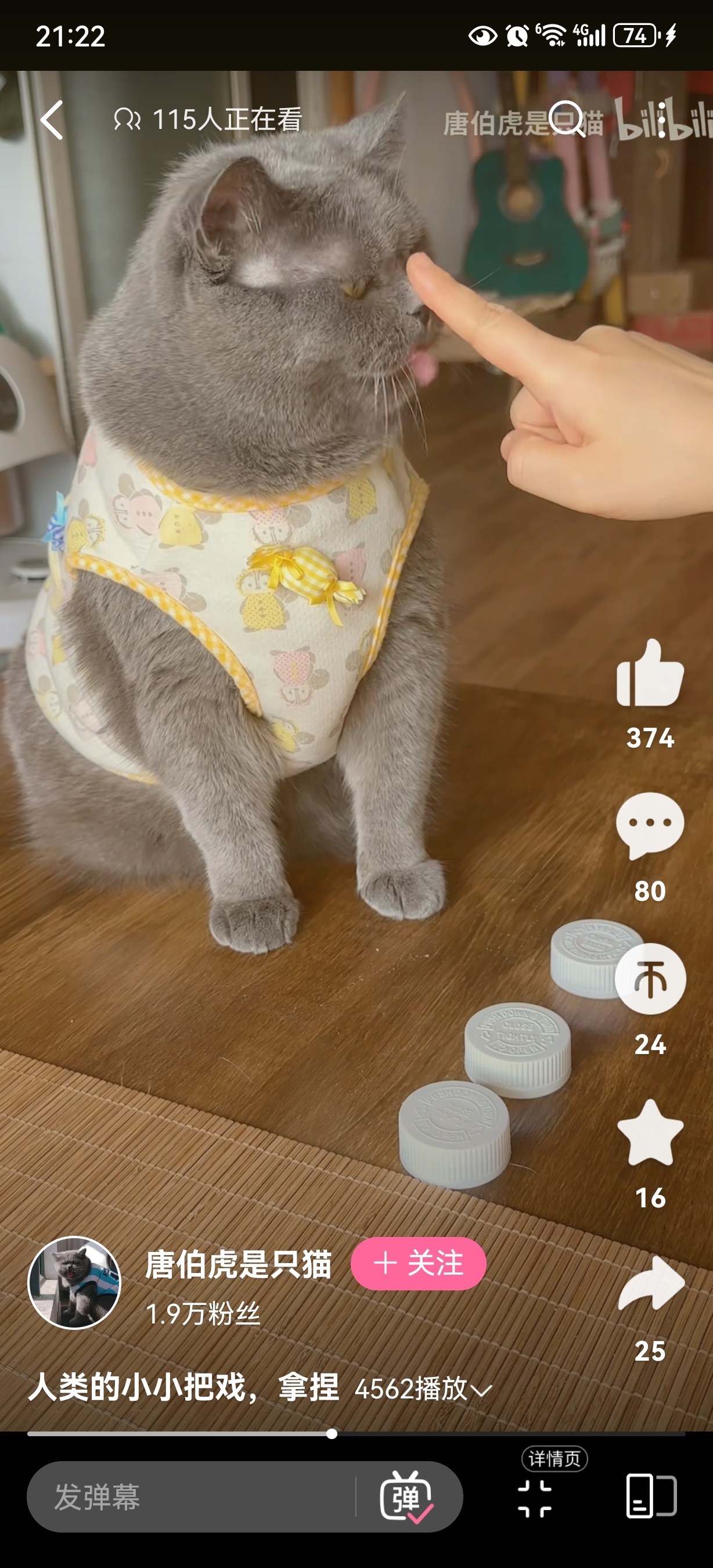
Task: Go back using the top-left arrow
Action: pyautogui.click(x=52, y=120)
